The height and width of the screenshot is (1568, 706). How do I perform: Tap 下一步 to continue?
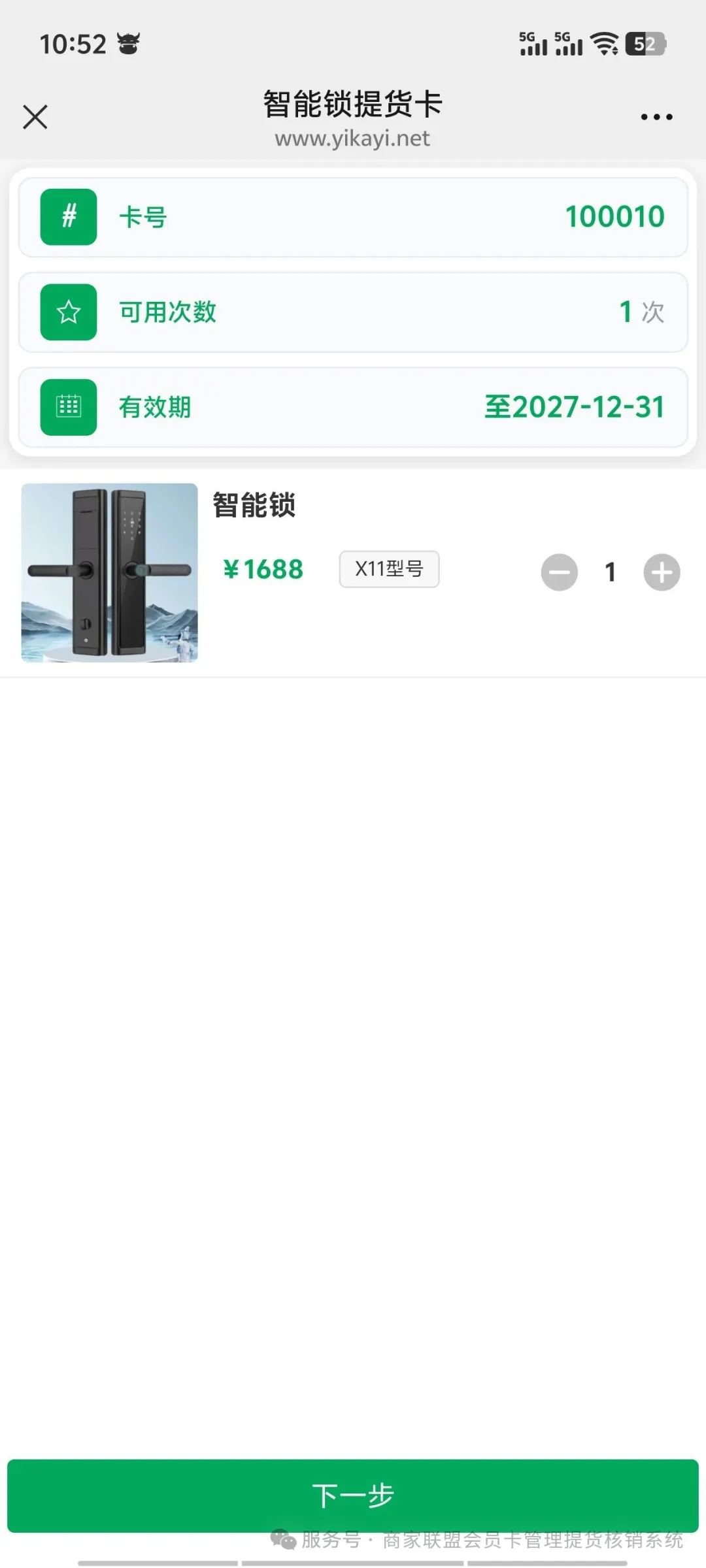pos(353,1495)
